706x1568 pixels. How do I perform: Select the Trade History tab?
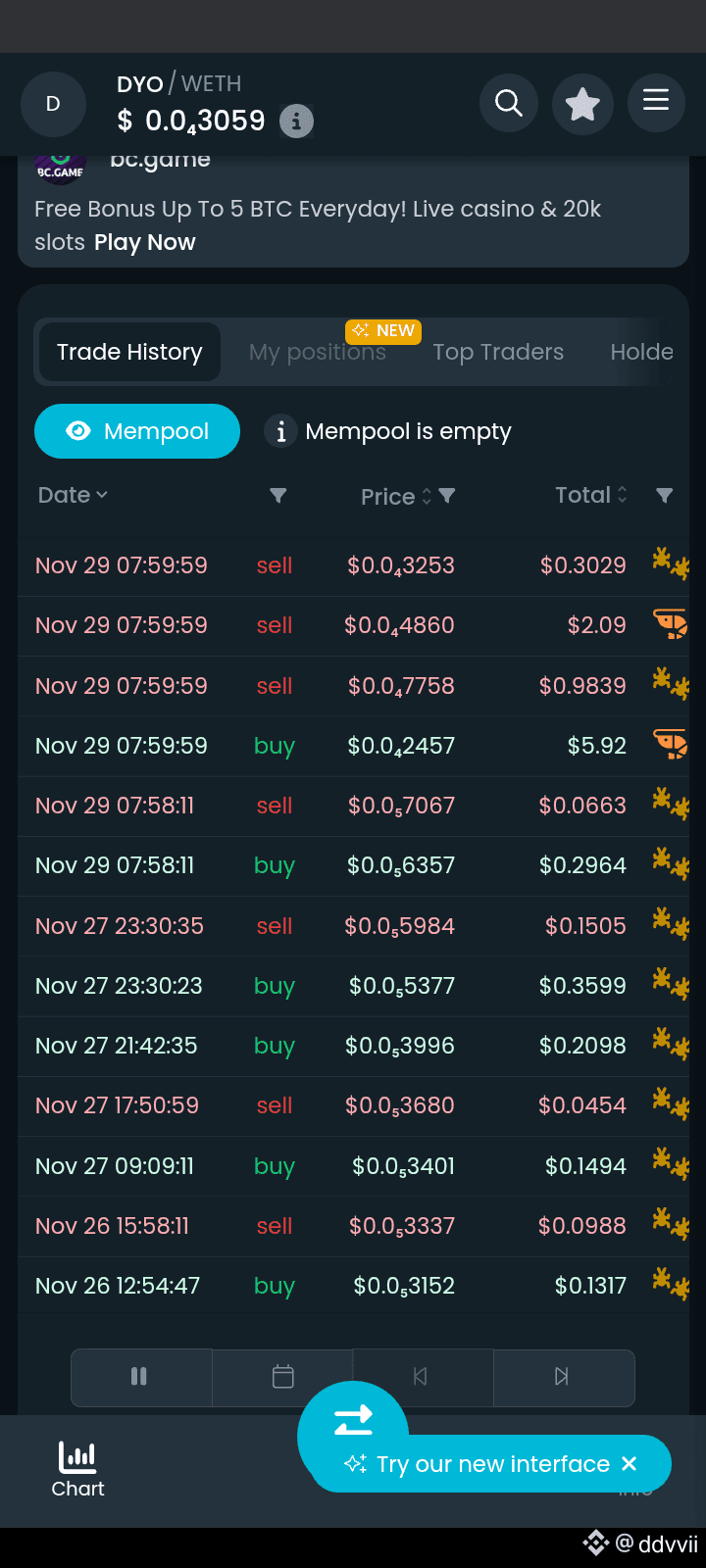pyautogui.click(x=129, y=352)
